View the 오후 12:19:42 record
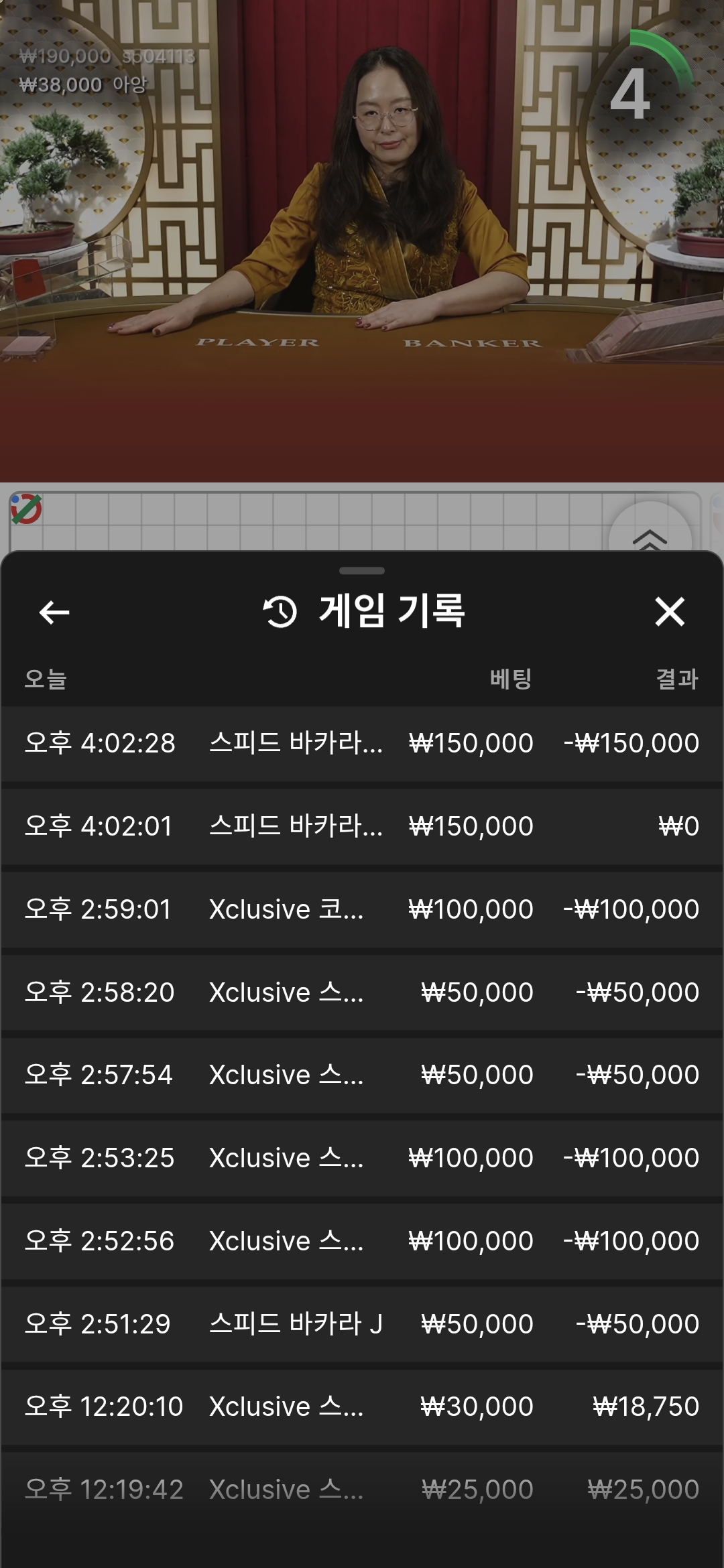 click(x=362, y=1490)
